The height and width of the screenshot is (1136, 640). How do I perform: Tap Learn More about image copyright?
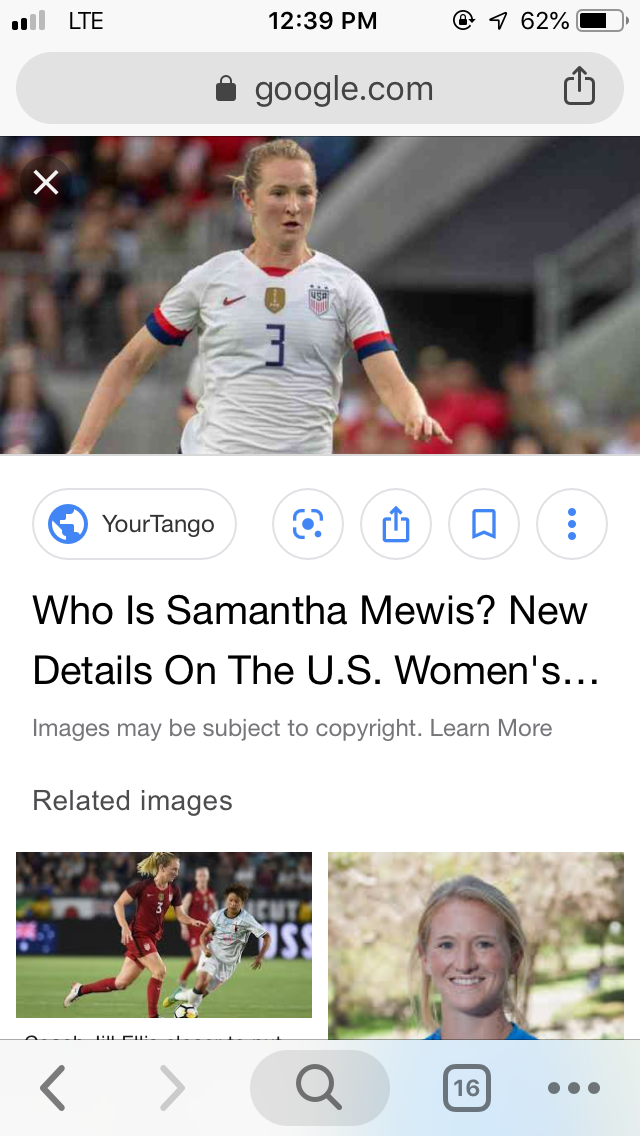pyautogui.click(x=491, y=728)
